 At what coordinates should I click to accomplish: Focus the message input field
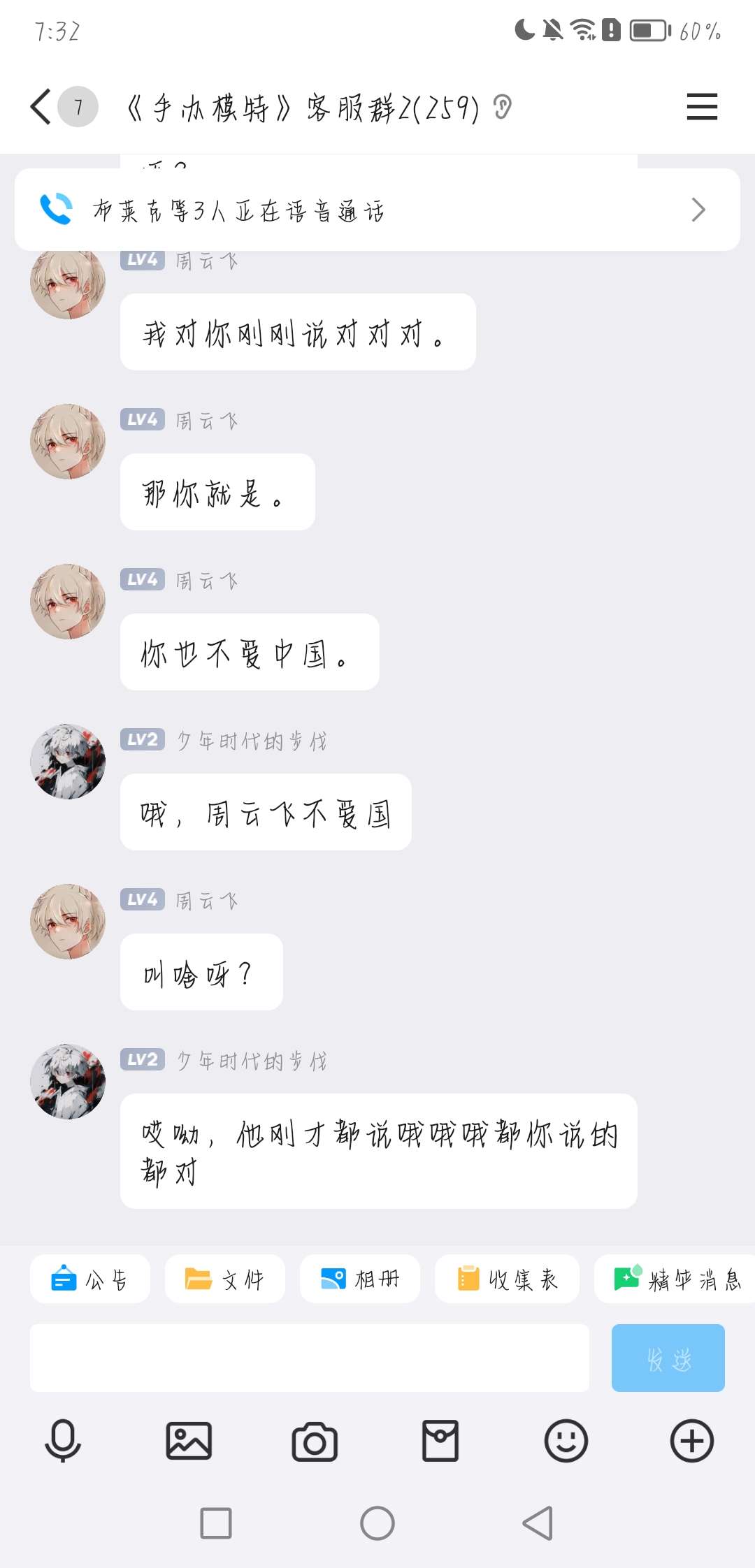[x=310, y=1358]
